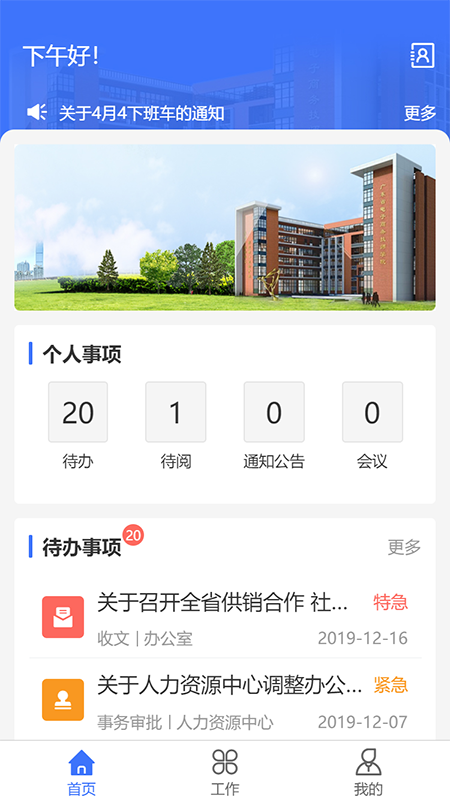Open 待阅 showing 1 item
This screenshot has width=450, height=800.
[176, 426]
